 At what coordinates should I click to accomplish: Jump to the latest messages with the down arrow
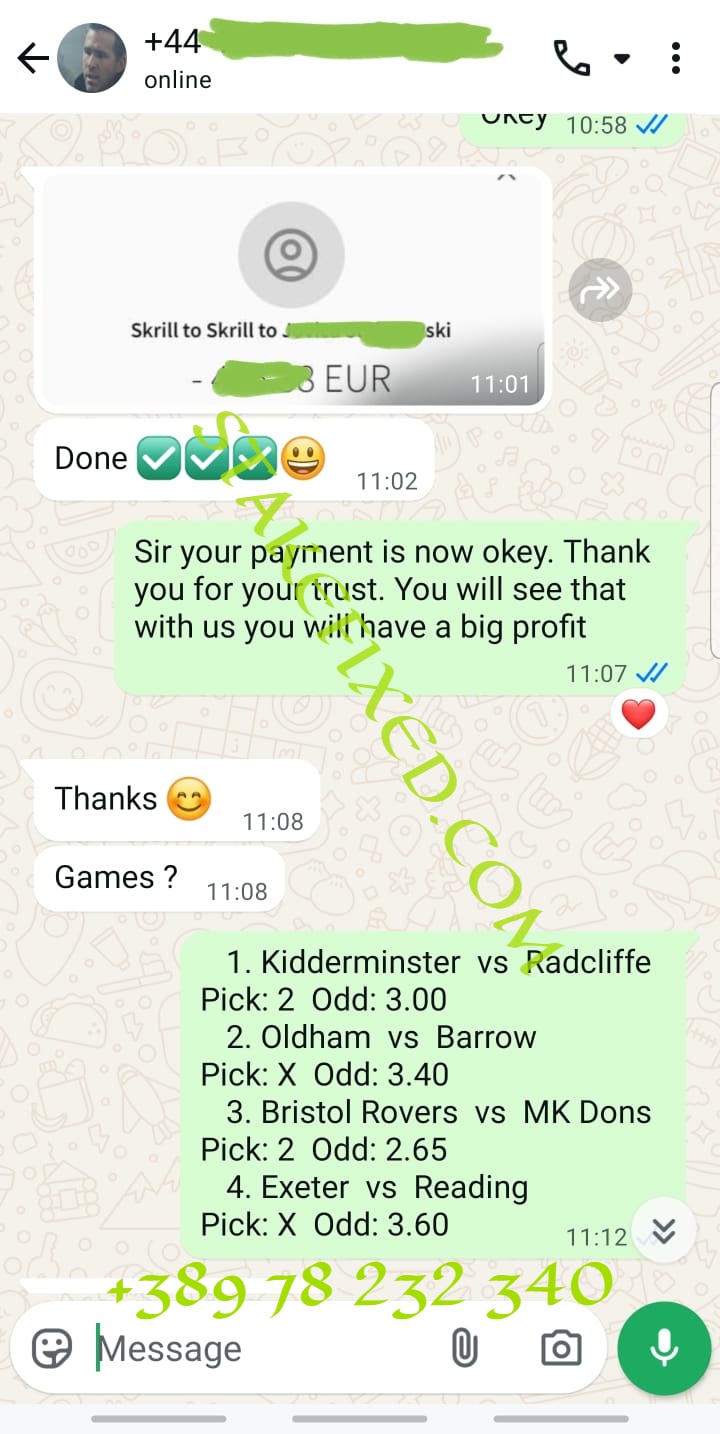(664, 1231)
